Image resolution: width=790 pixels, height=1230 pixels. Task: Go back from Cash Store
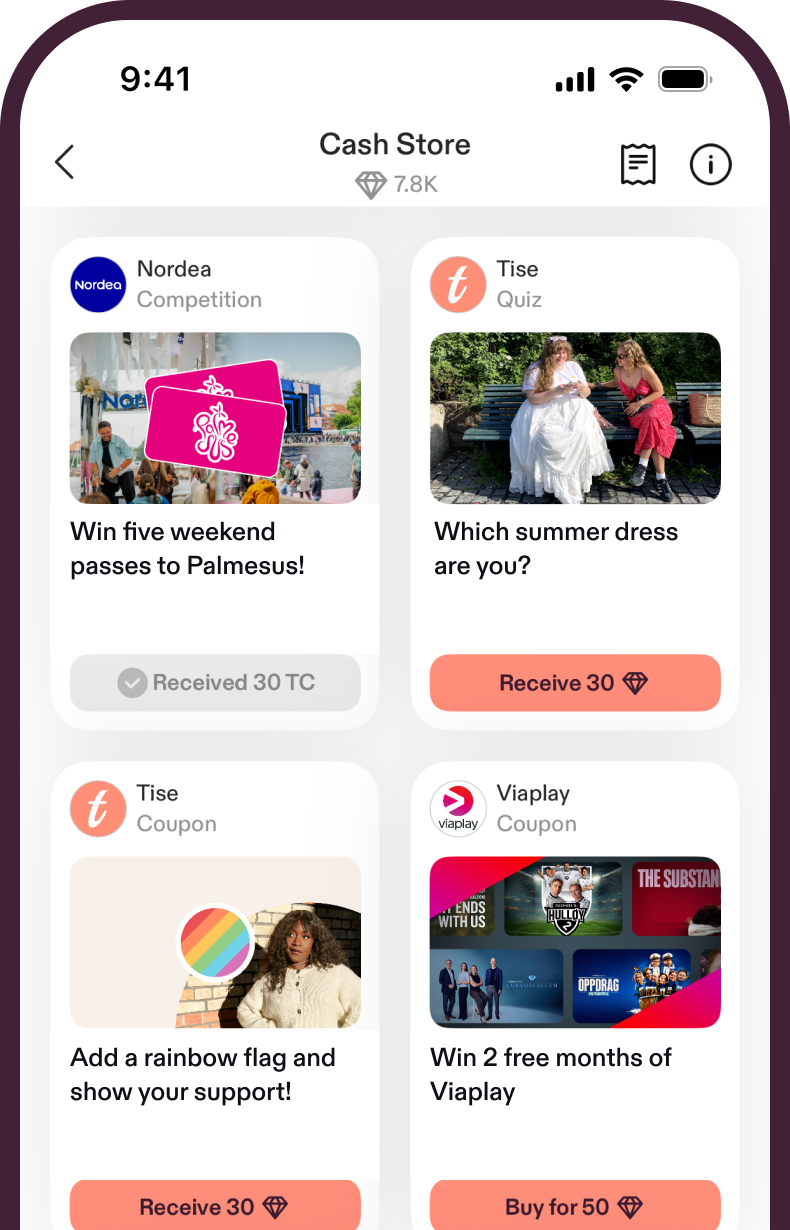[65, 162]
